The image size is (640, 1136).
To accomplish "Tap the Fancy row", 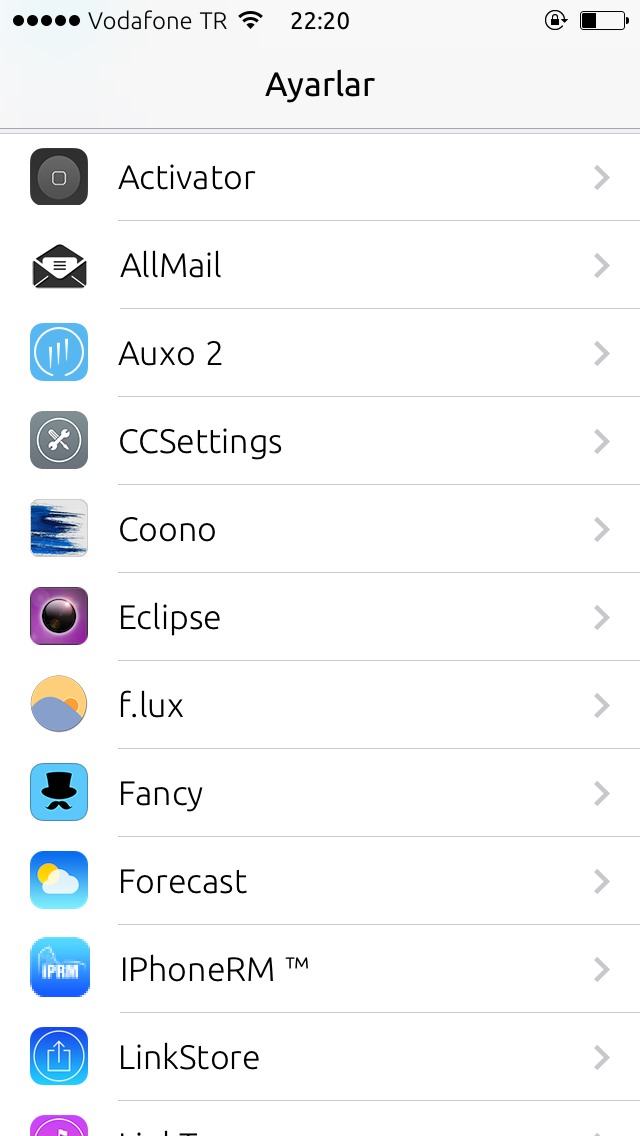I will pyautogui.click(x=320, y=793).
